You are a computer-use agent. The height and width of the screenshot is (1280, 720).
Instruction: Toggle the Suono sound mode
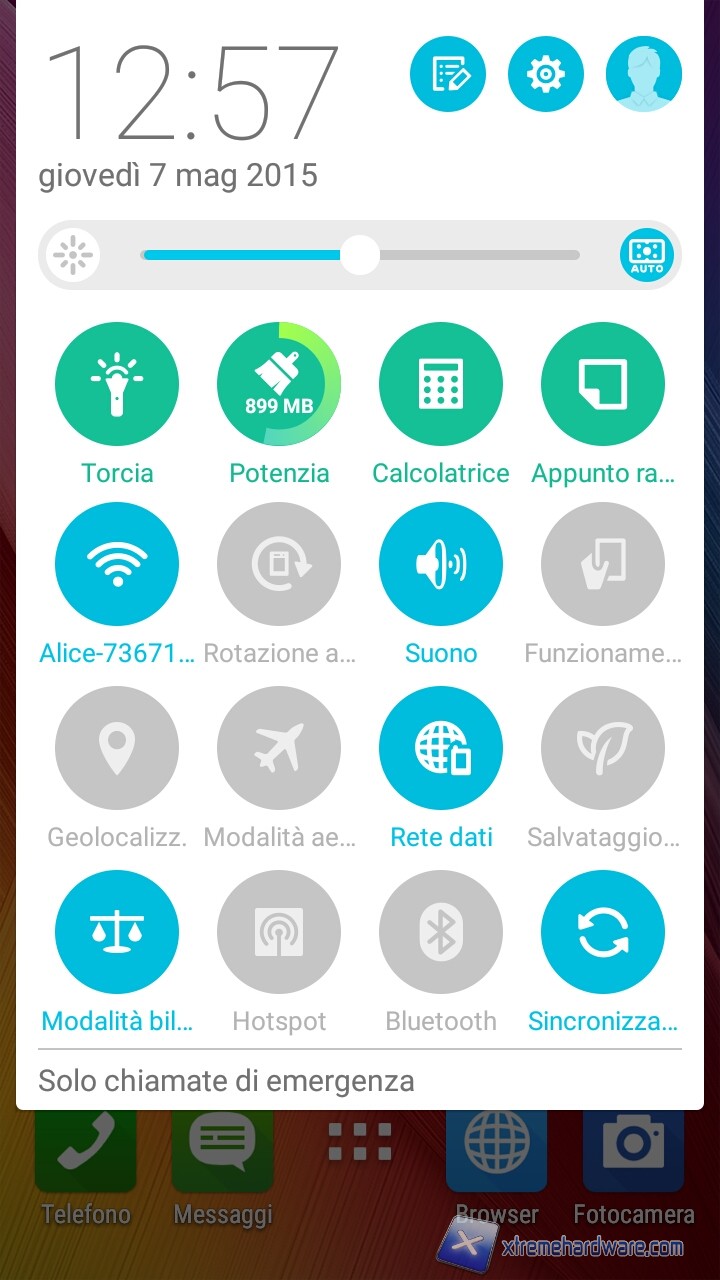pos(441,564)
